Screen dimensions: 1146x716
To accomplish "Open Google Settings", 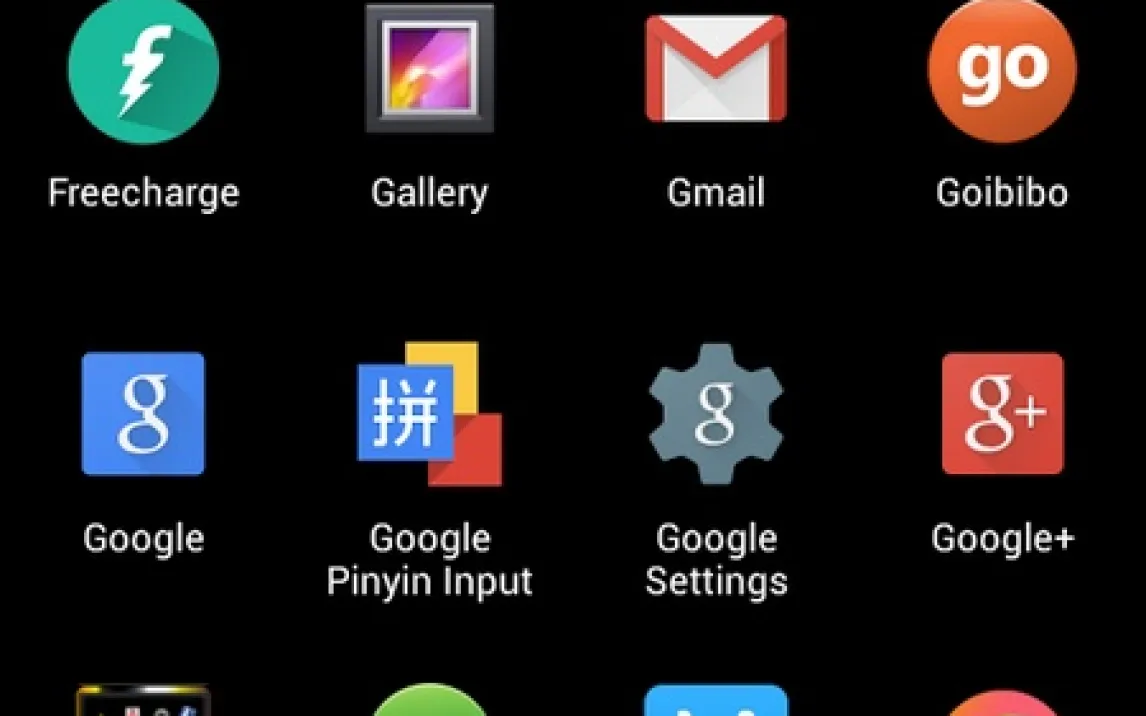I will [x=716, y=413].
